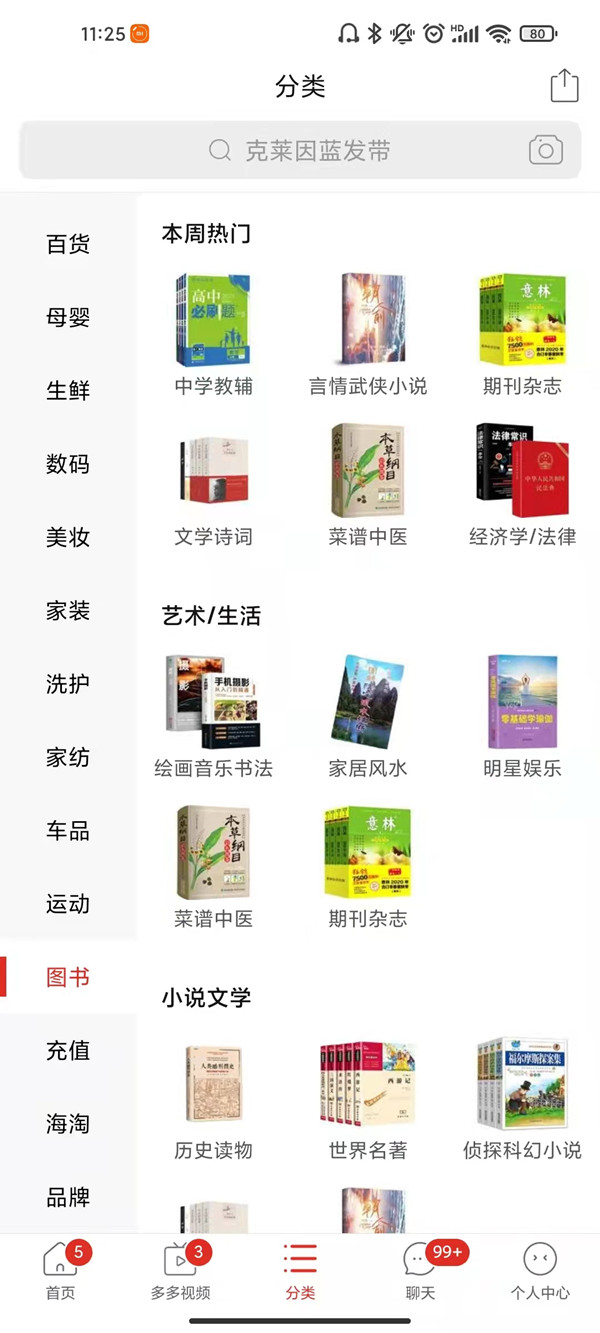Share the category page
Viewport: 600px width, 1333px height.
pyautogui.click(x=564, y=85)
